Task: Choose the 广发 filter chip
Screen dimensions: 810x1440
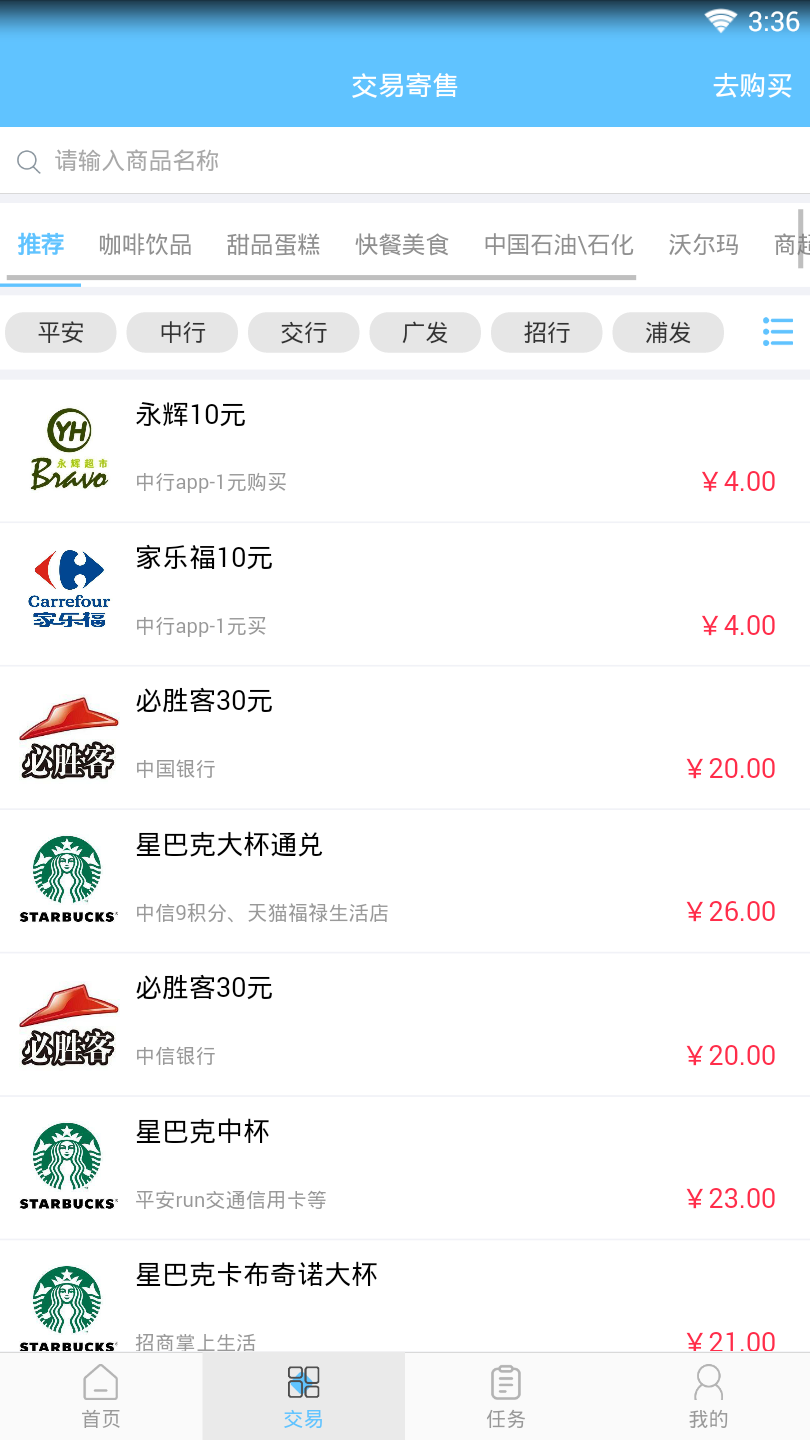Action: [x=425, y=333]
